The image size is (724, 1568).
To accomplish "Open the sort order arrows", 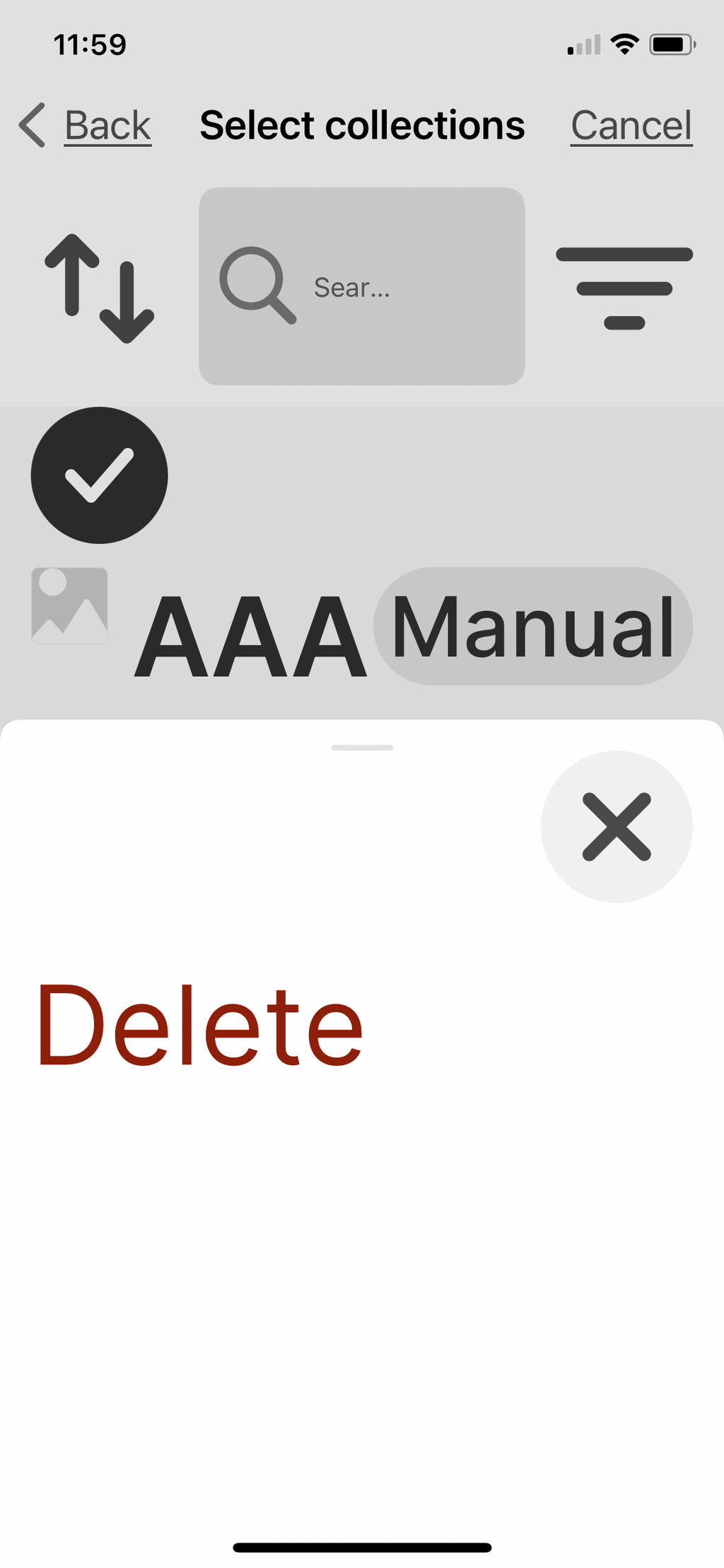I will pos(99,287).
